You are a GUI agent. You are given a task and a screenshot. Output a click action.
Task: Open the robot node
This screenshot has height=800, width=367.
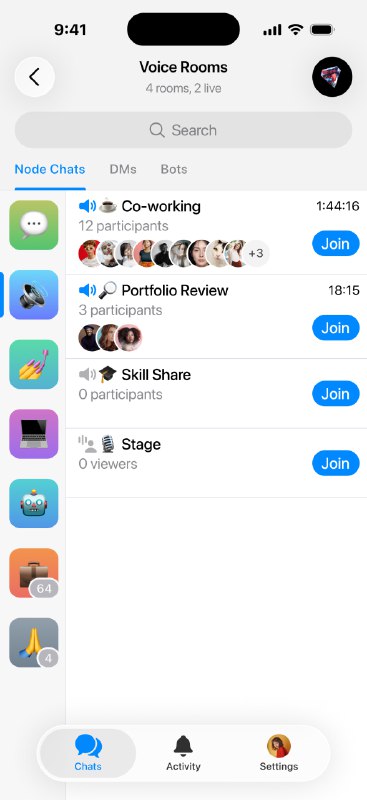coord(34,504)
